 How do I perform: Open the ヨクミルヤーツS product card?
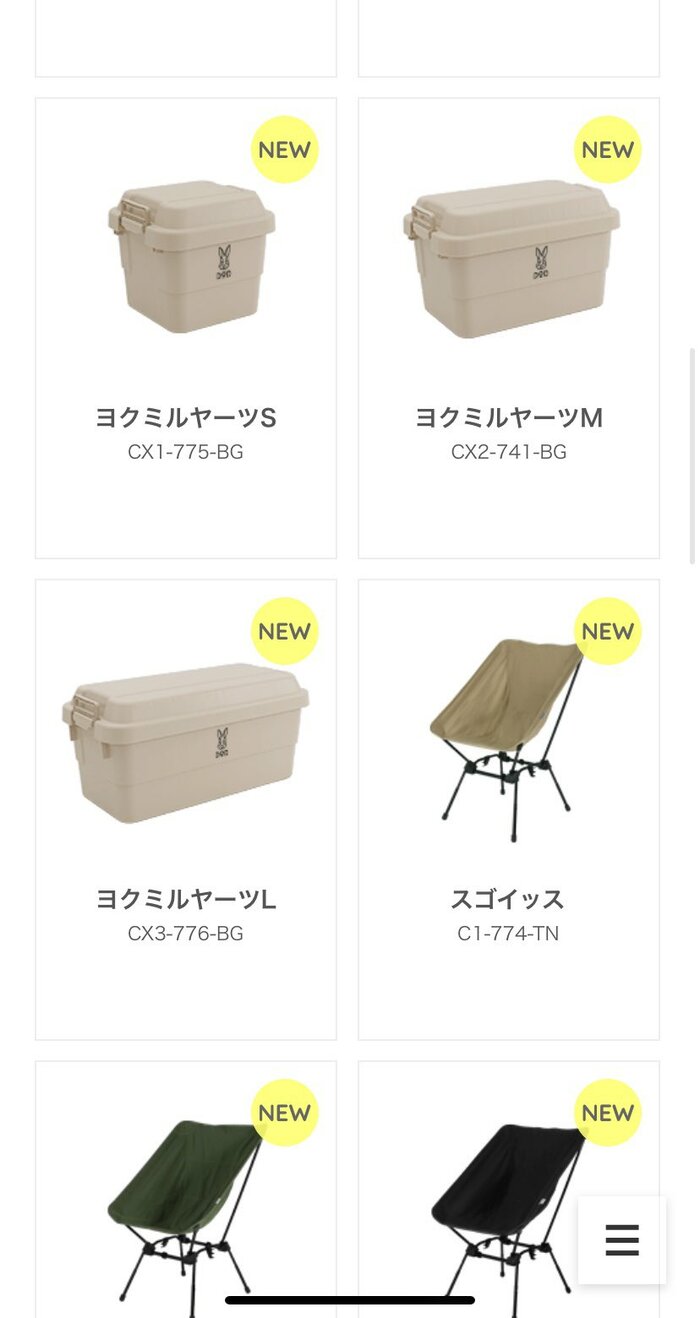pos(186,328)
